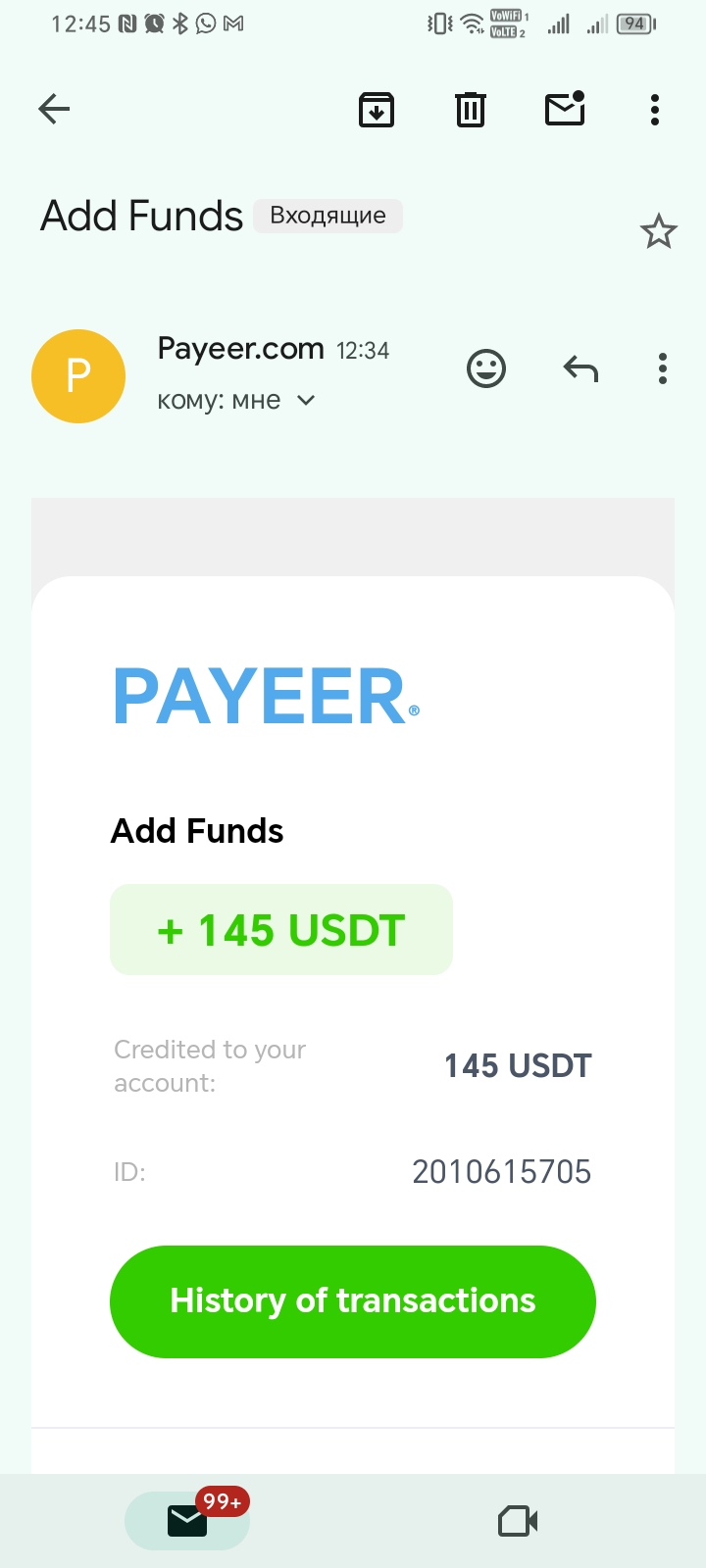Switch to the Meet video tab
The image size is (706, 1568).
tap(518, 1521)
